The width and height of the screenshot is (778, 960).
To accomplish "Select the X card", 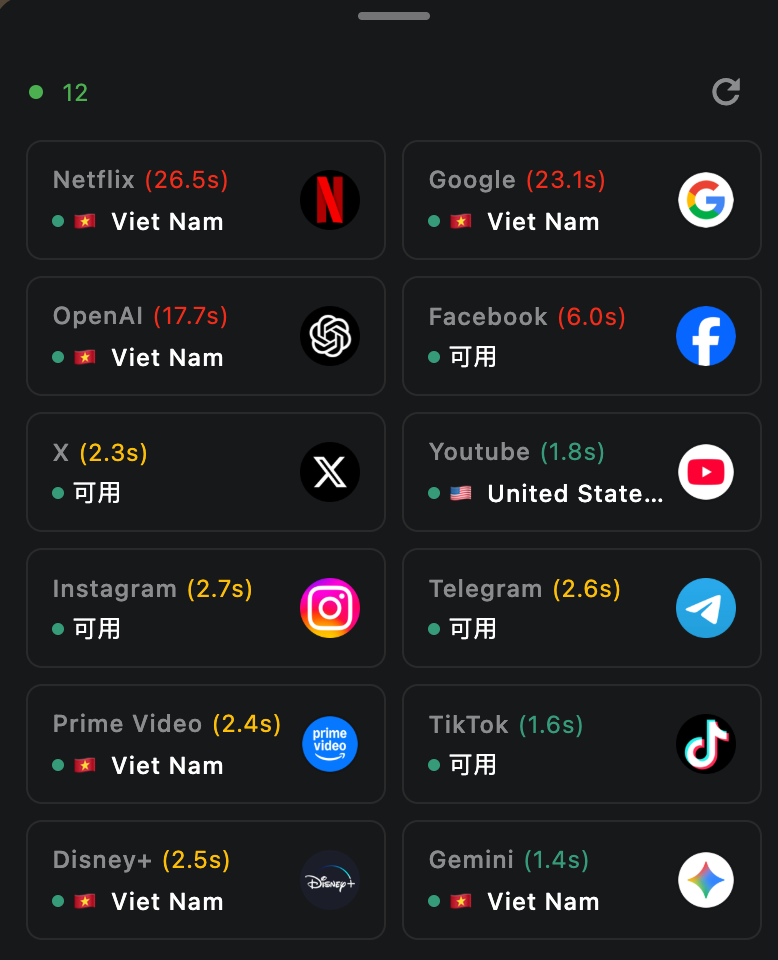I will pos(205,472).
